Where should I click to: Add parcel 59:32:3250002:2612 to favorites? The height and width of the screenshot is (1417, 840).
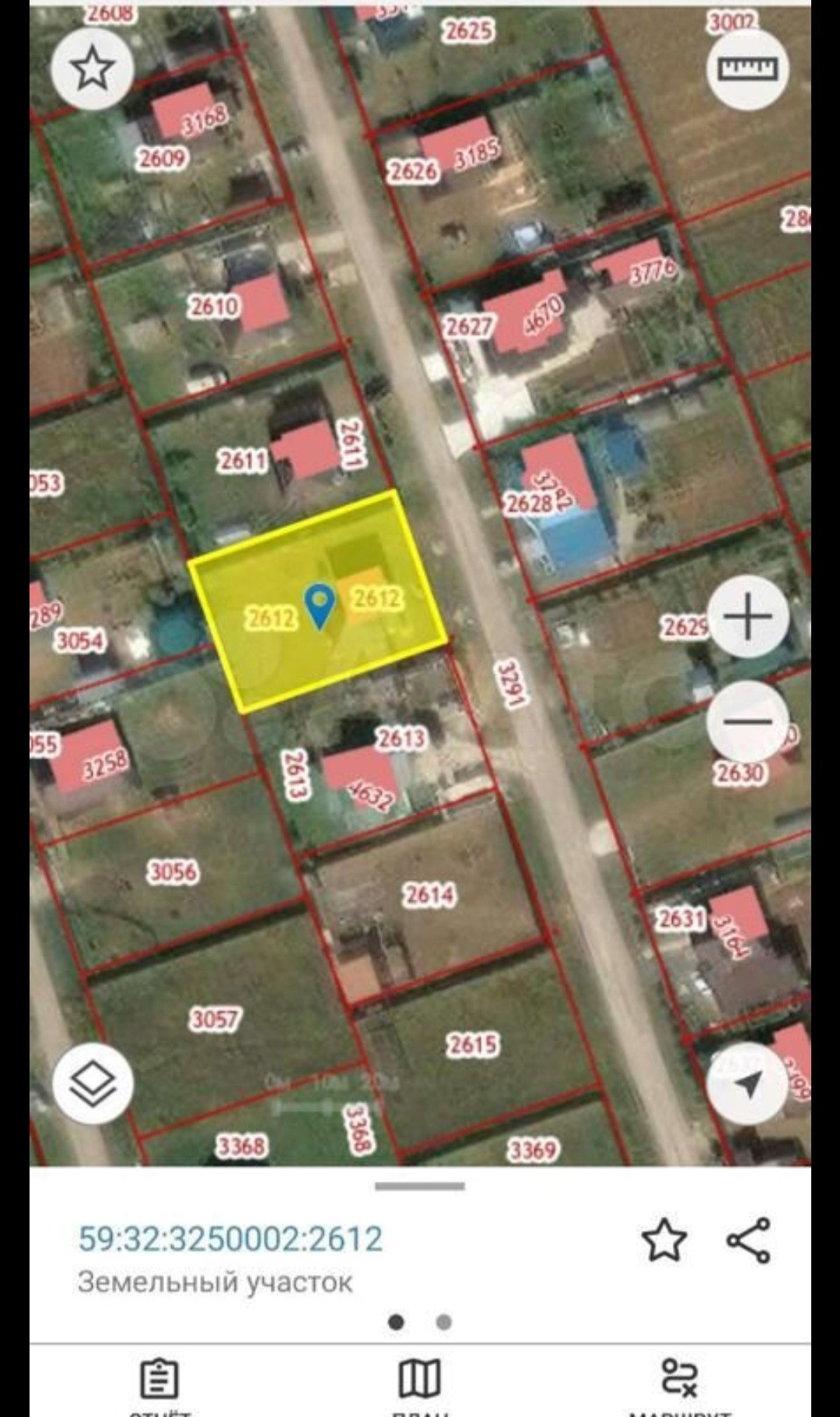coord(663,1240)
